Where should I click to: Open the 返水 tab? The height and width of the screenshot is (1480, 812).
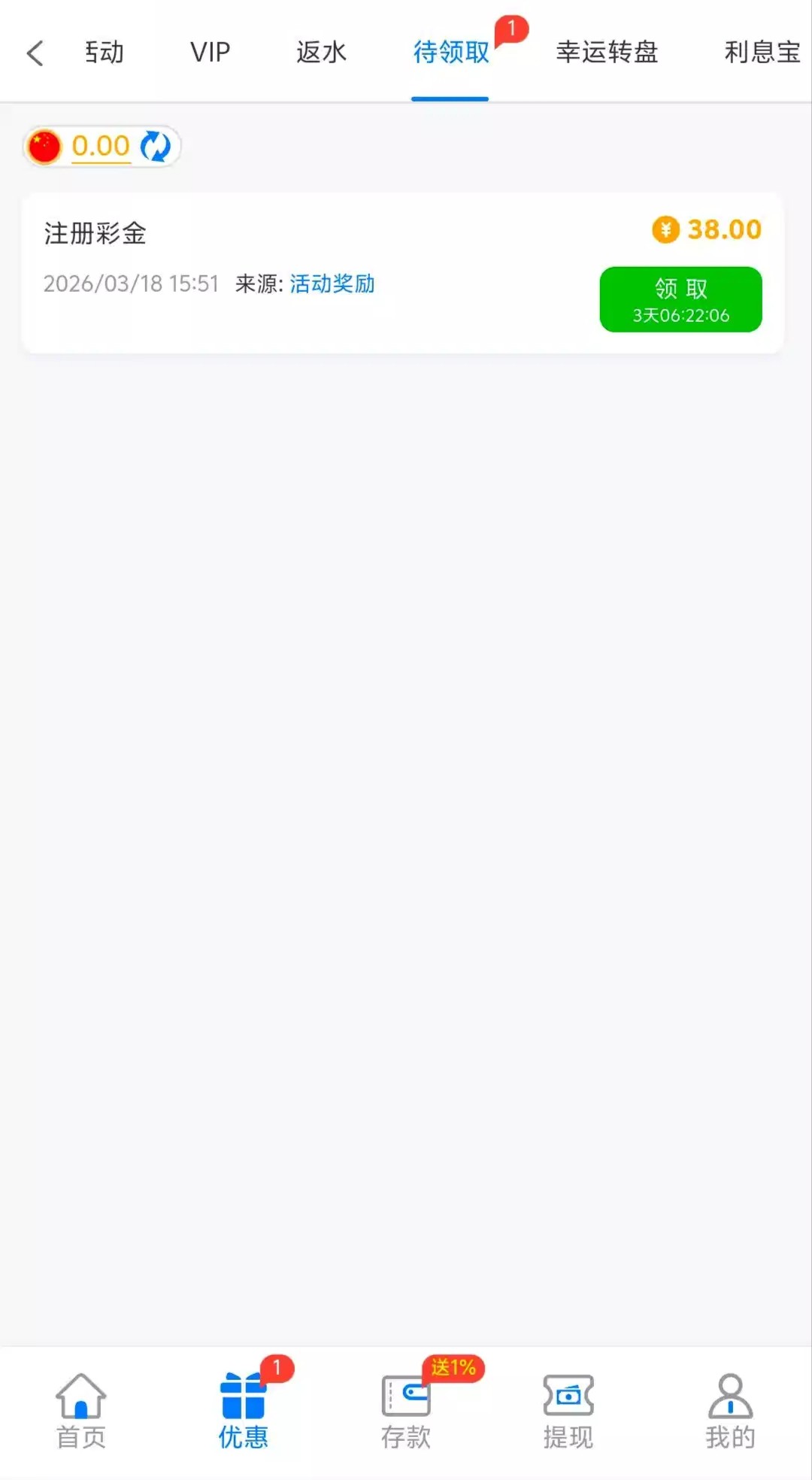(x=321, y=53)
